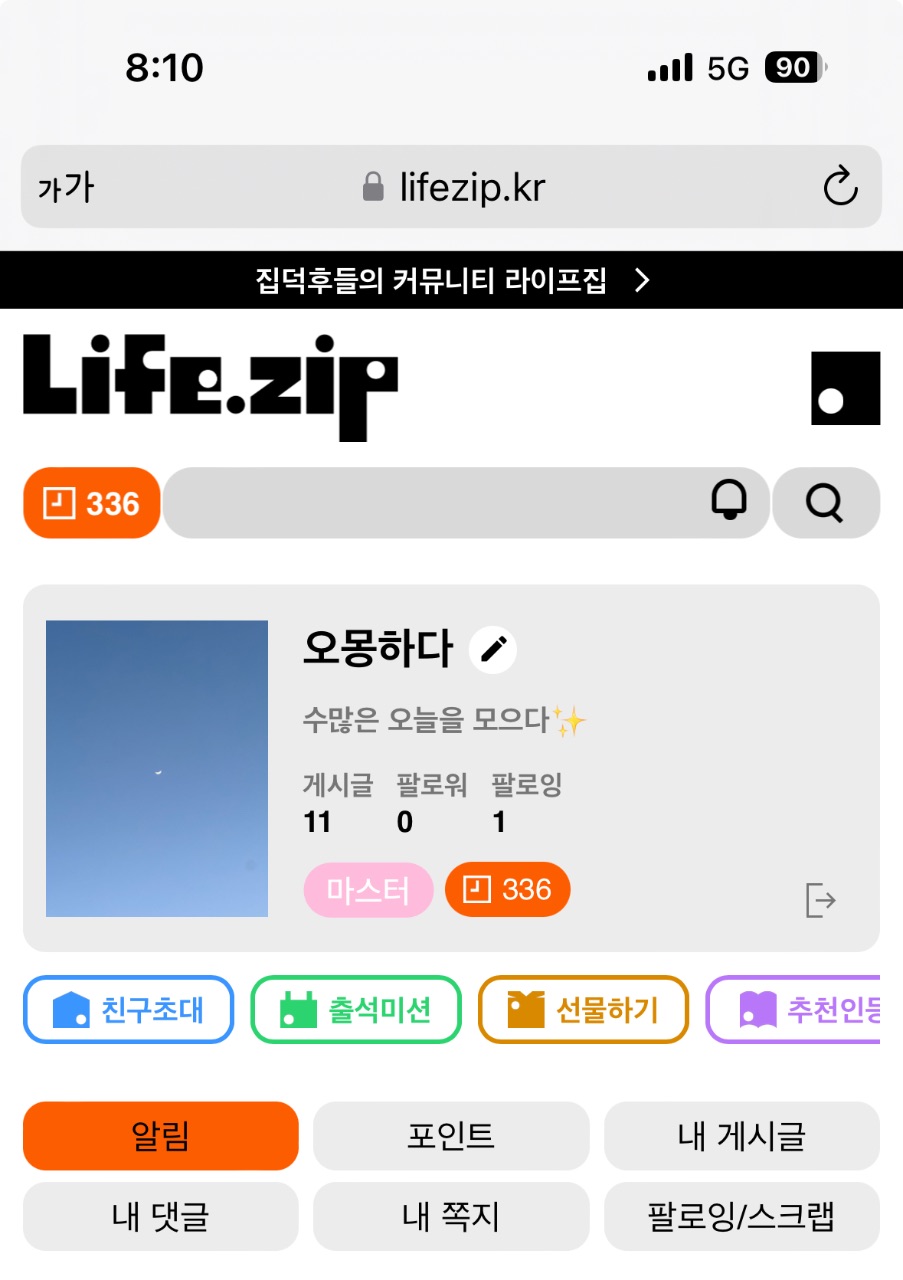Open the 친구초대 chip

[128, 1010]
